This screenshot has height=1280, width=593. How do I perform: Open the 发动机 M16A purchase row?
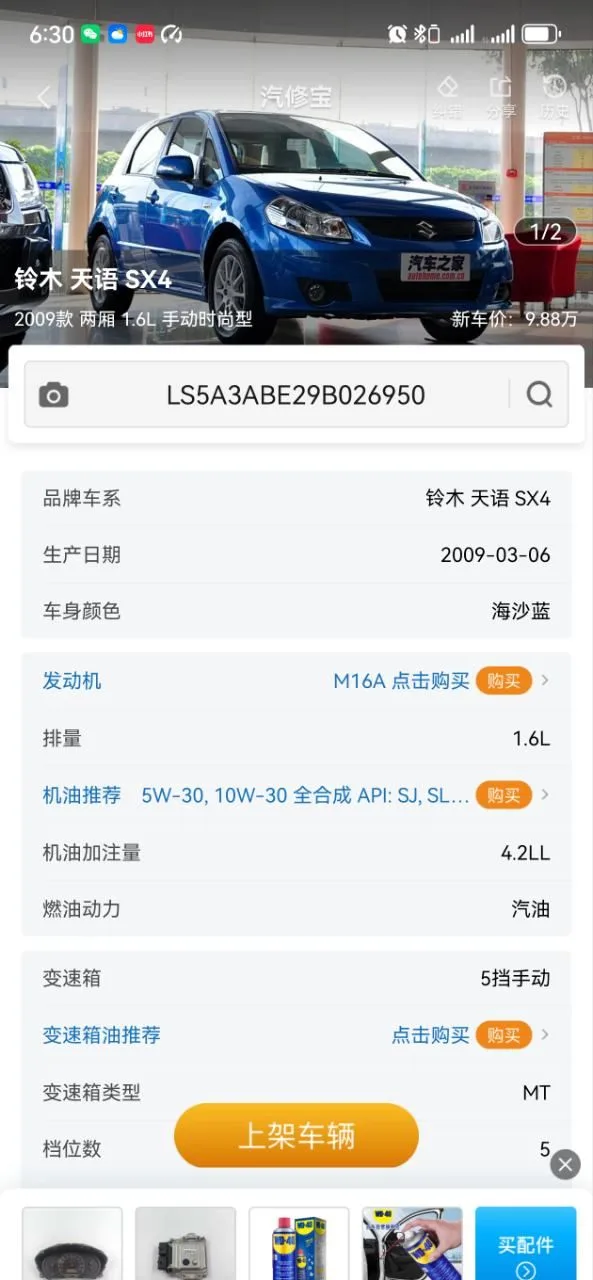coord(296,681)
